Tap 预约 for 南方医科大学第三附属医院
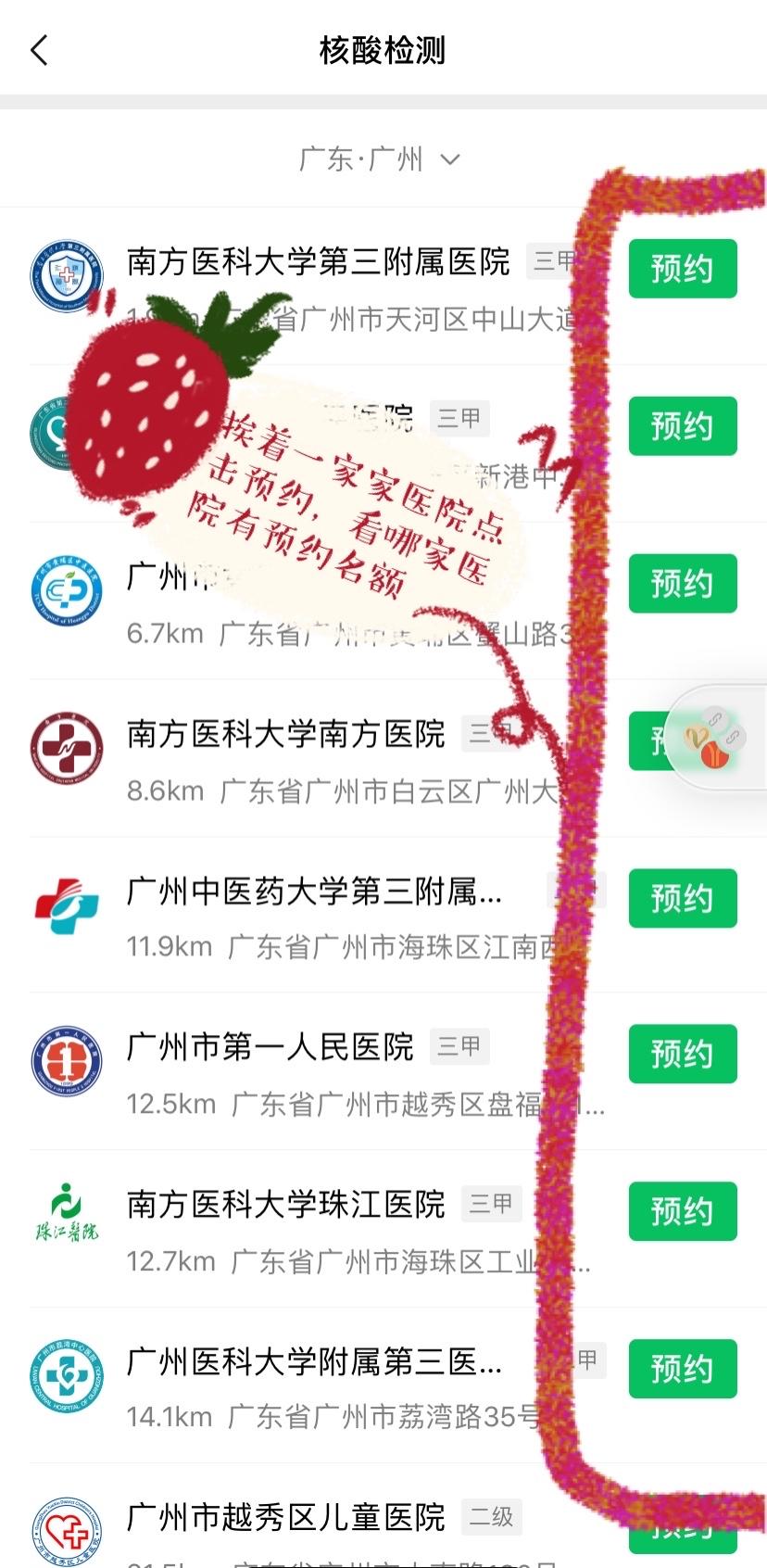This screenshot has width=767, height=1568. pos(682,269)
